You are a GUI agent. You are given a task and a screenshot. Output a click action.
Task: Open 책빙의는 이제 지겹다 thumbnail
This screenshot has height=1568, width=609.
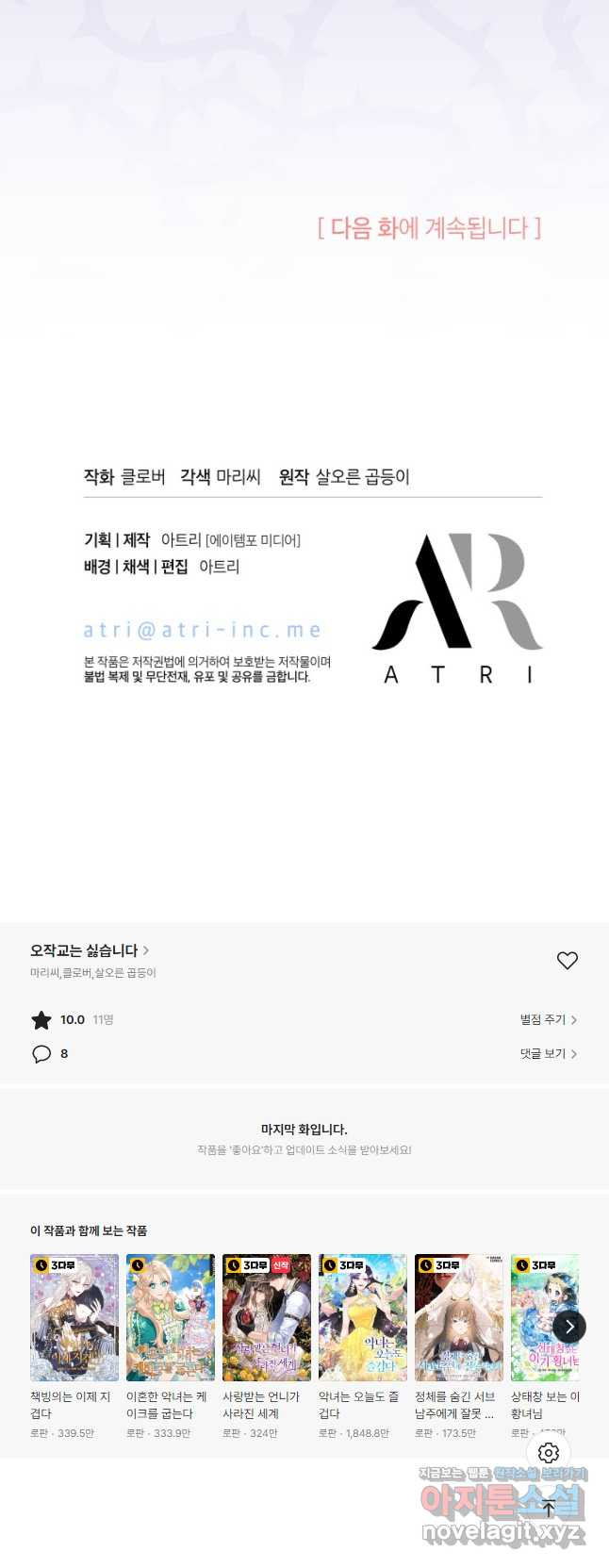pyautogui.click(x=74, y=1317)
